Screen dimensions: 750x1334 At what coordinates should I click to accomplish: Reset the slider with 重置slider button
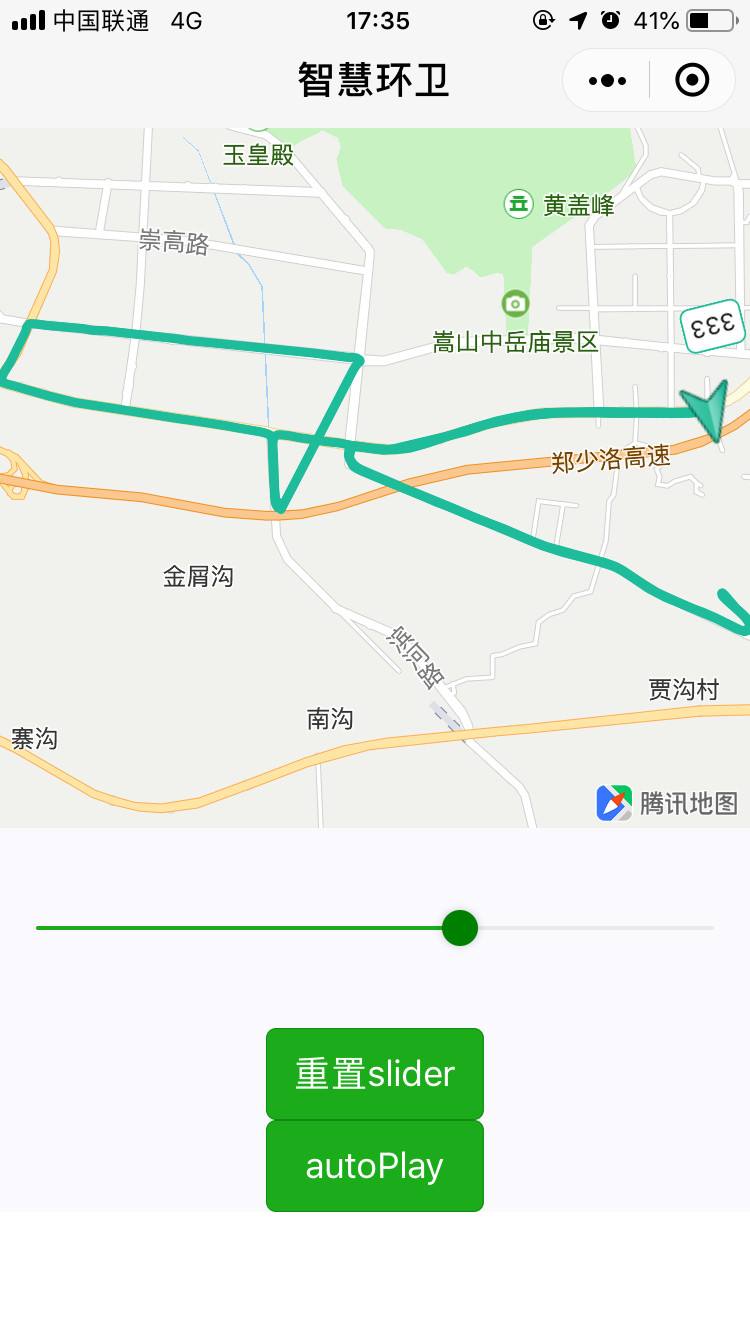coord(375,1073)
